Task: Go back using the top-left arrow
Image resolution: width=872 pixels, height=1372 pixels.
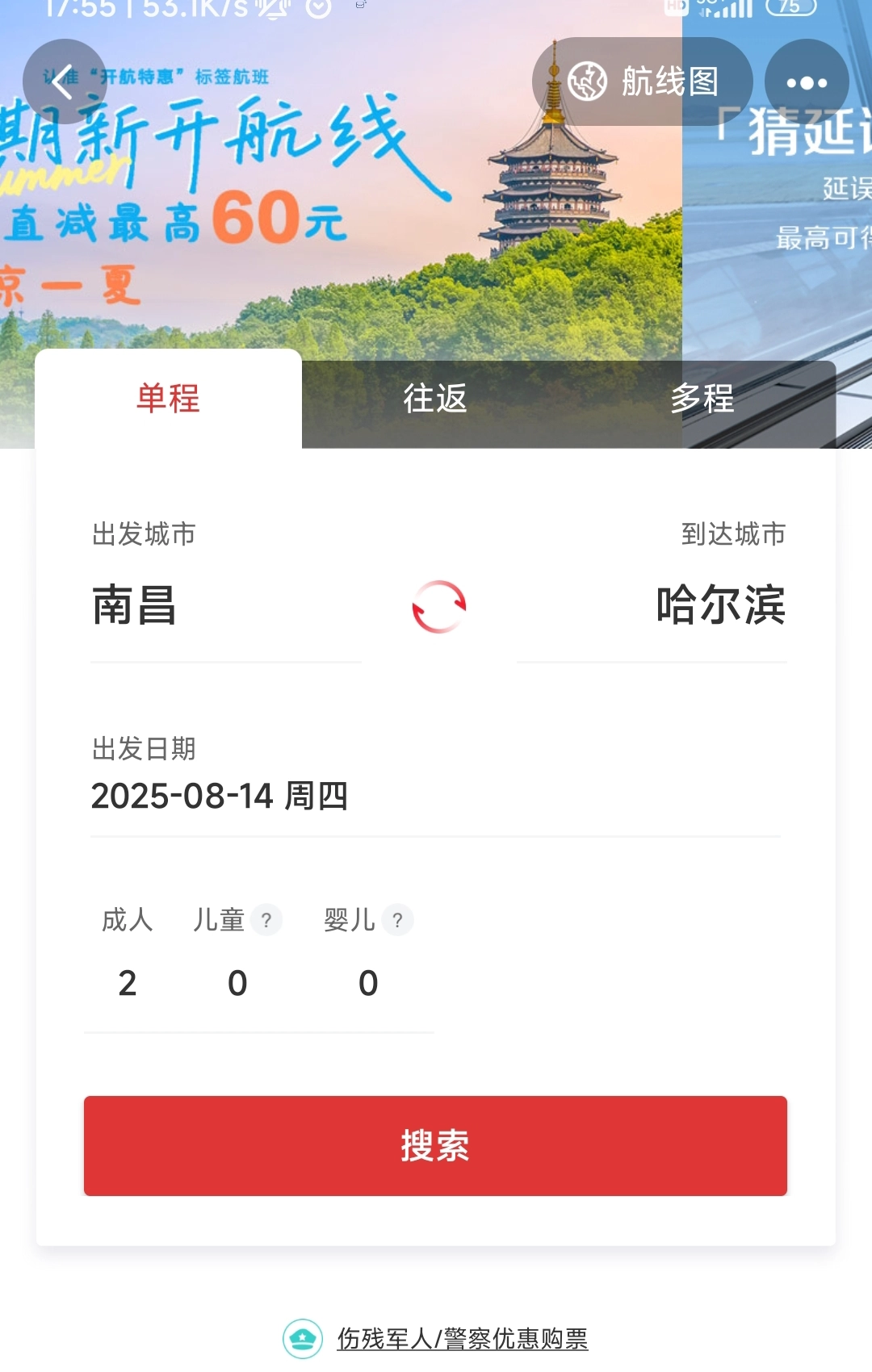Action: click(64, 82)
